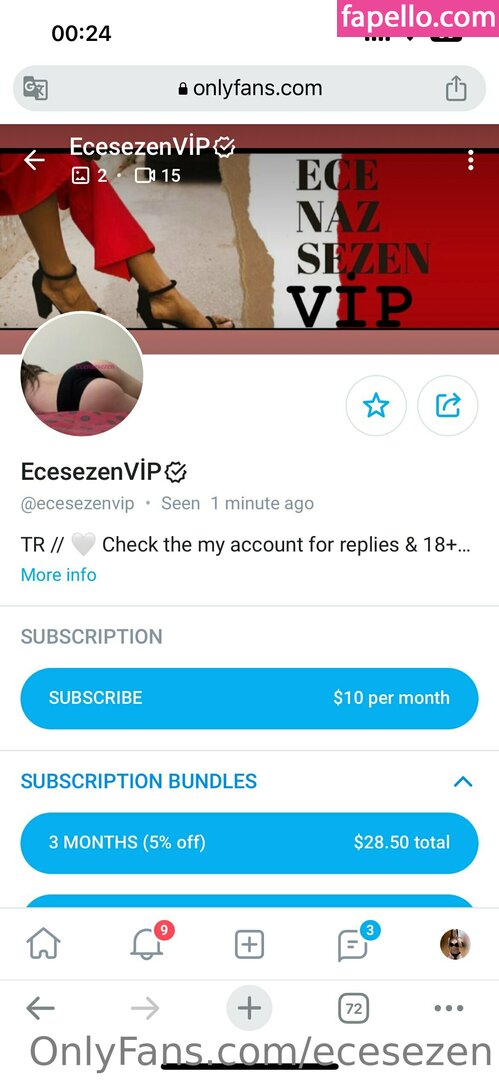Select the 3 Months bundle
Screen dimensions: 499x1080
pos(249,842)
